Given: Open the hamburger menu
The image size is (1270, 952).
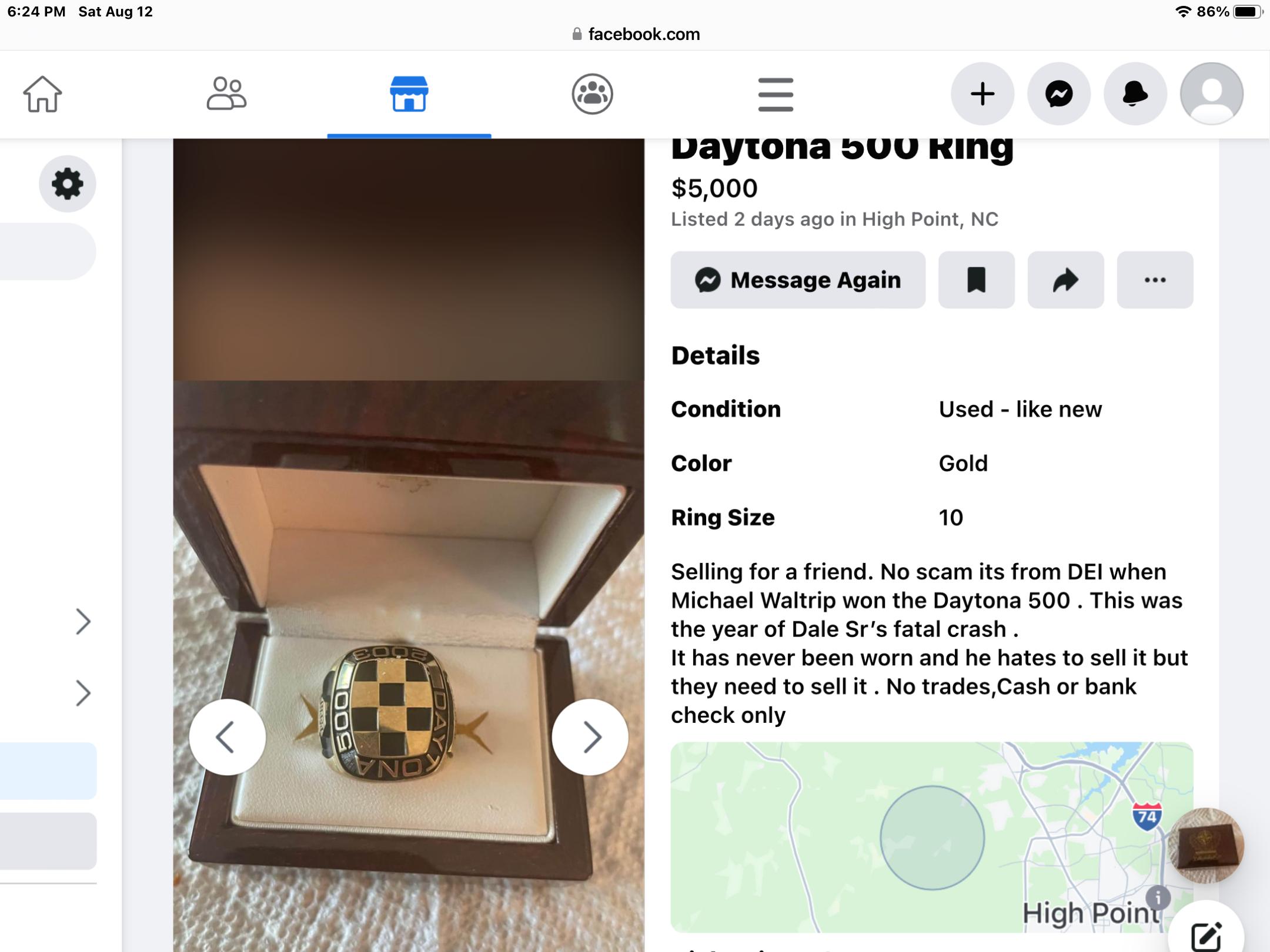Looking at the screenshot, I should pos(776,94).
